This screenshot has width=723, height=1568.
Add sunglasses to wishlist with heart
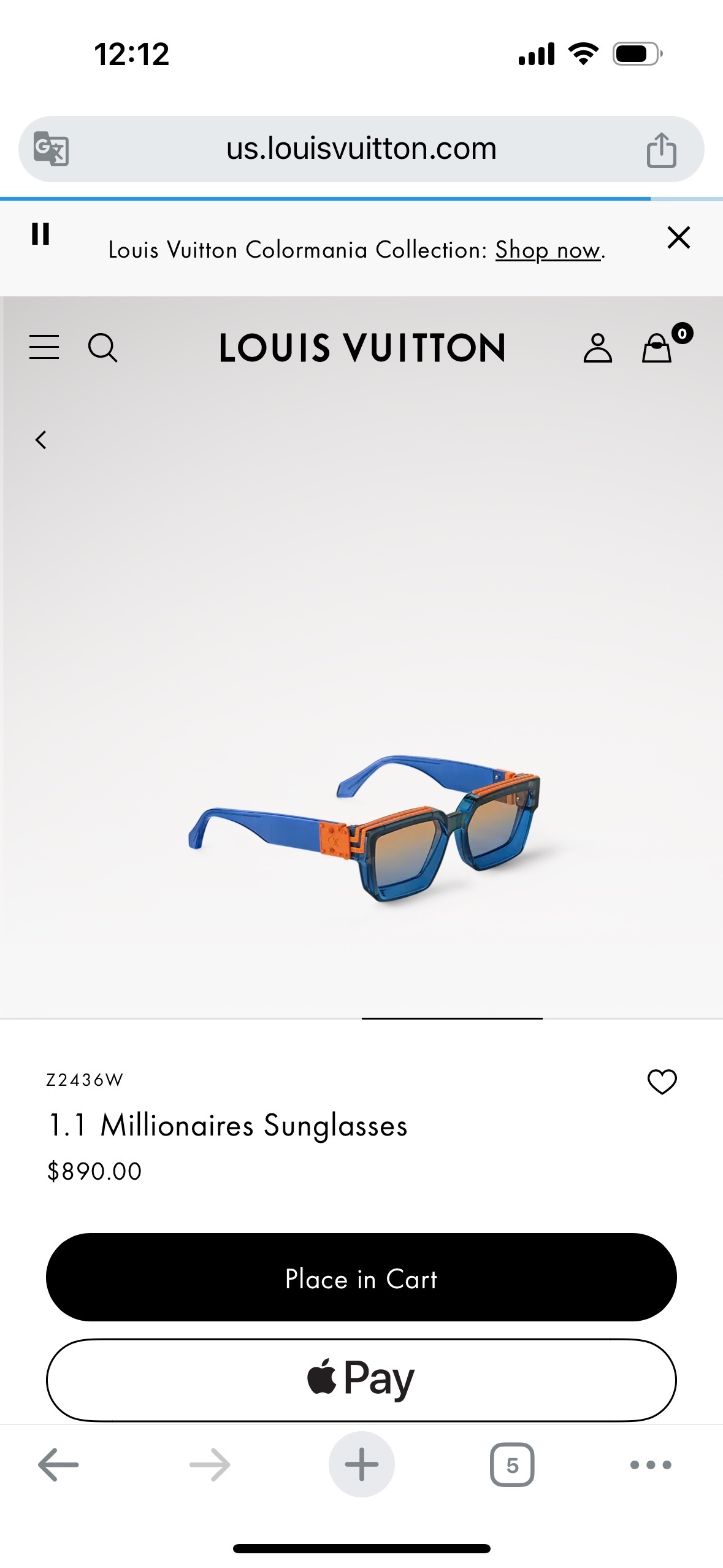tap(662, 1082)
